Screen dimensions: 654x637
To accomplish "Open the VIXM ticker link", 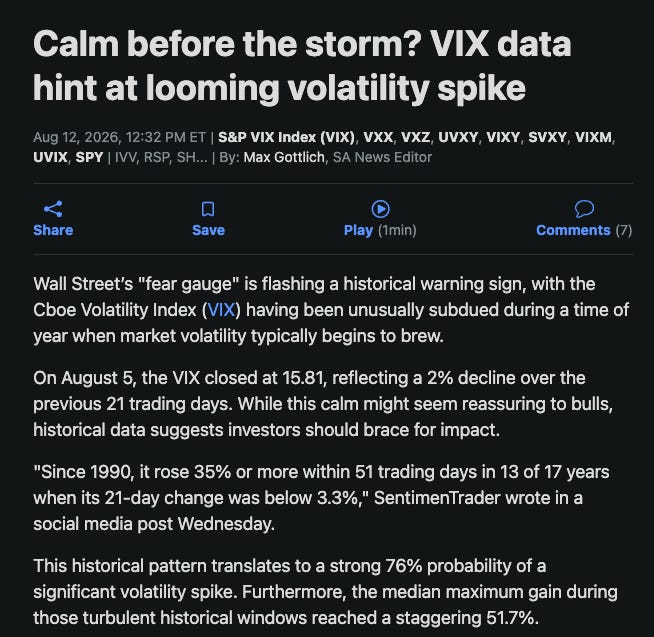I will (593, 137).
